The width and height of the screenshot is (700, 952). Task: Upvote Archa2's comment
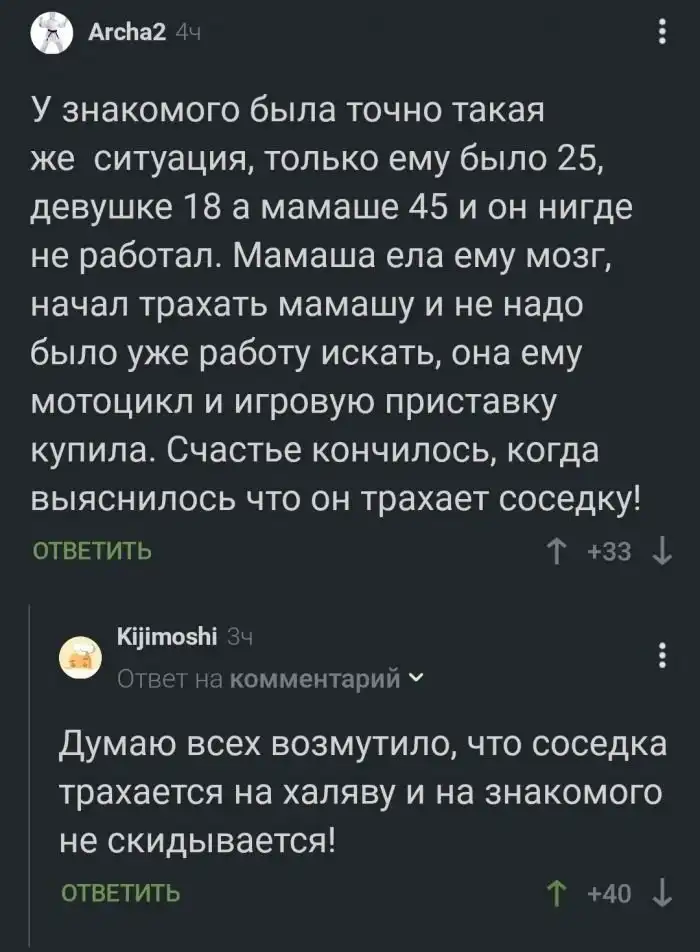[x=554, y=551]
